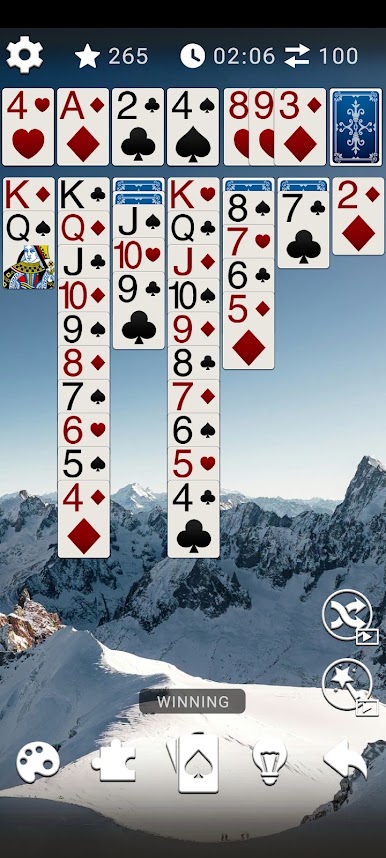
Task: Start a new deal with cards icon
Action: [193, 763]
